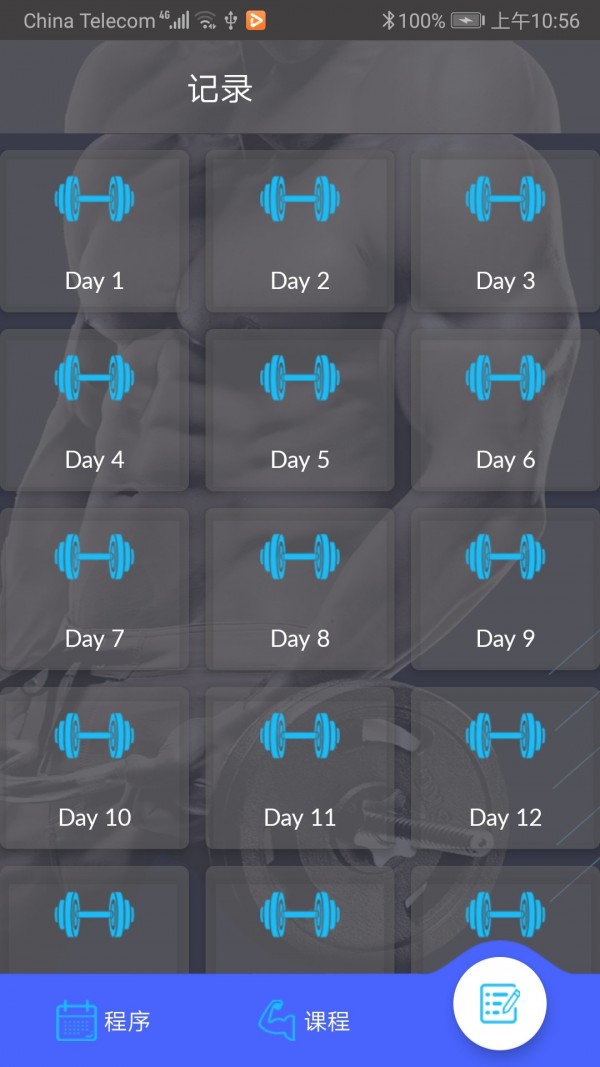Open Day 4 training

pyautogui.click(x=94, y=411)
